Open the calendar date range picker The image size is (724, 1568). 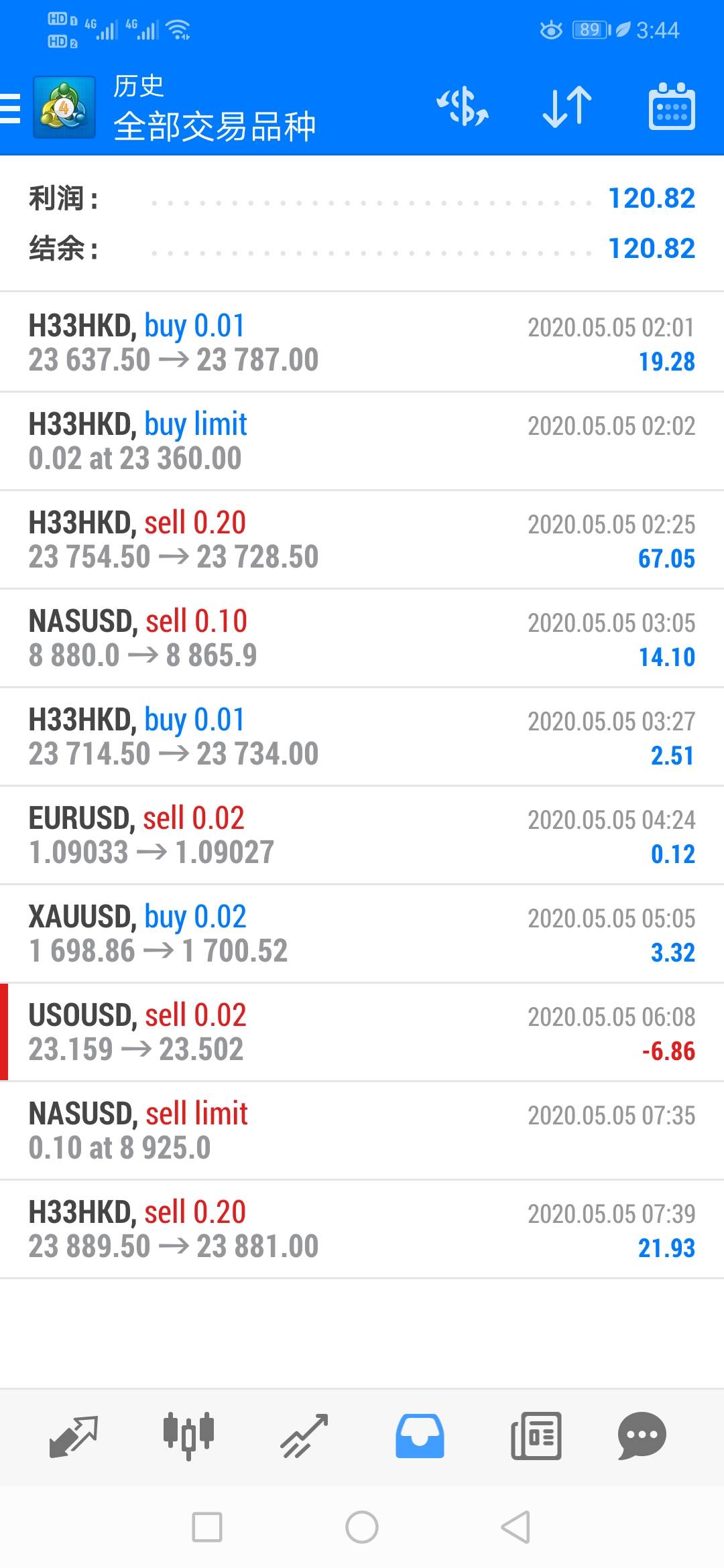click(x=672, y=107)
